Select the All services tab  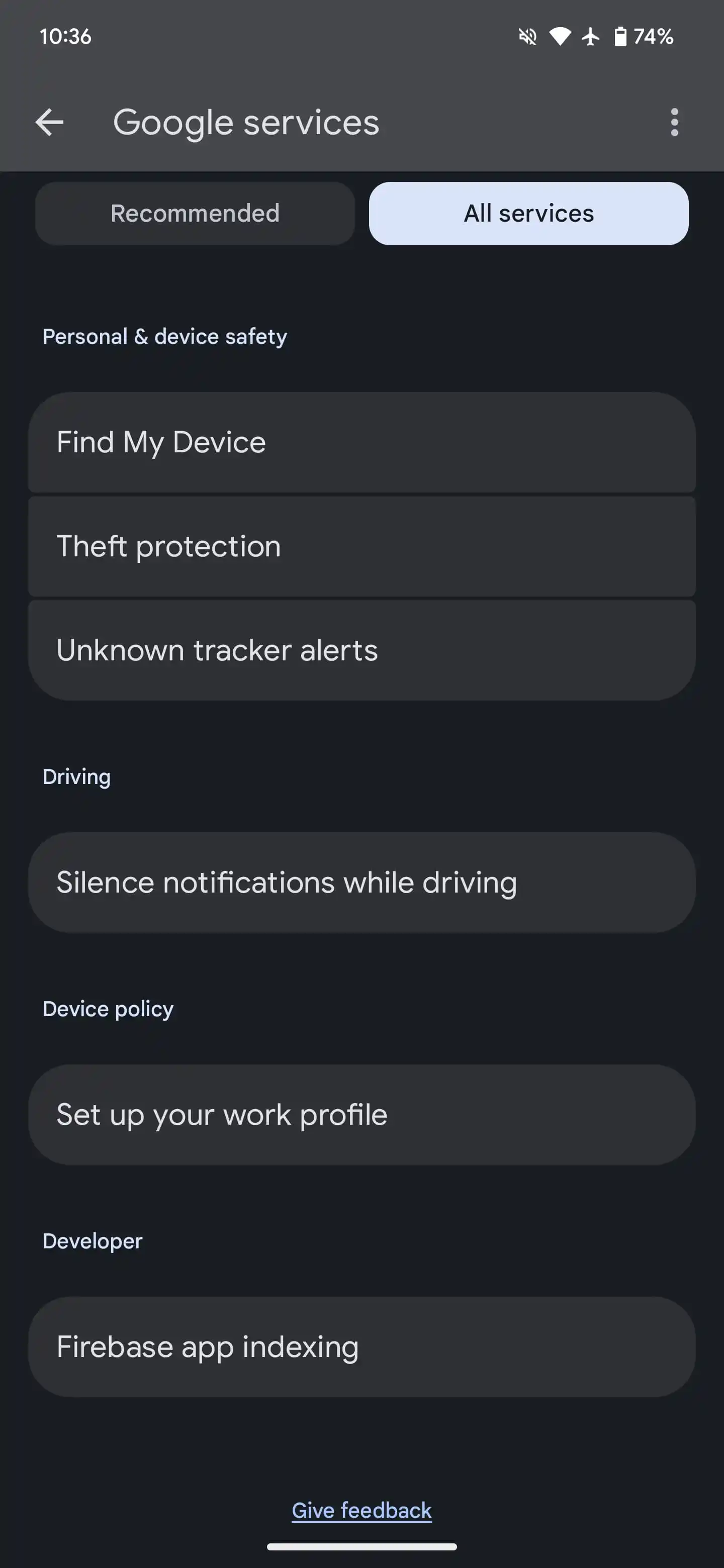click(527, 213)
